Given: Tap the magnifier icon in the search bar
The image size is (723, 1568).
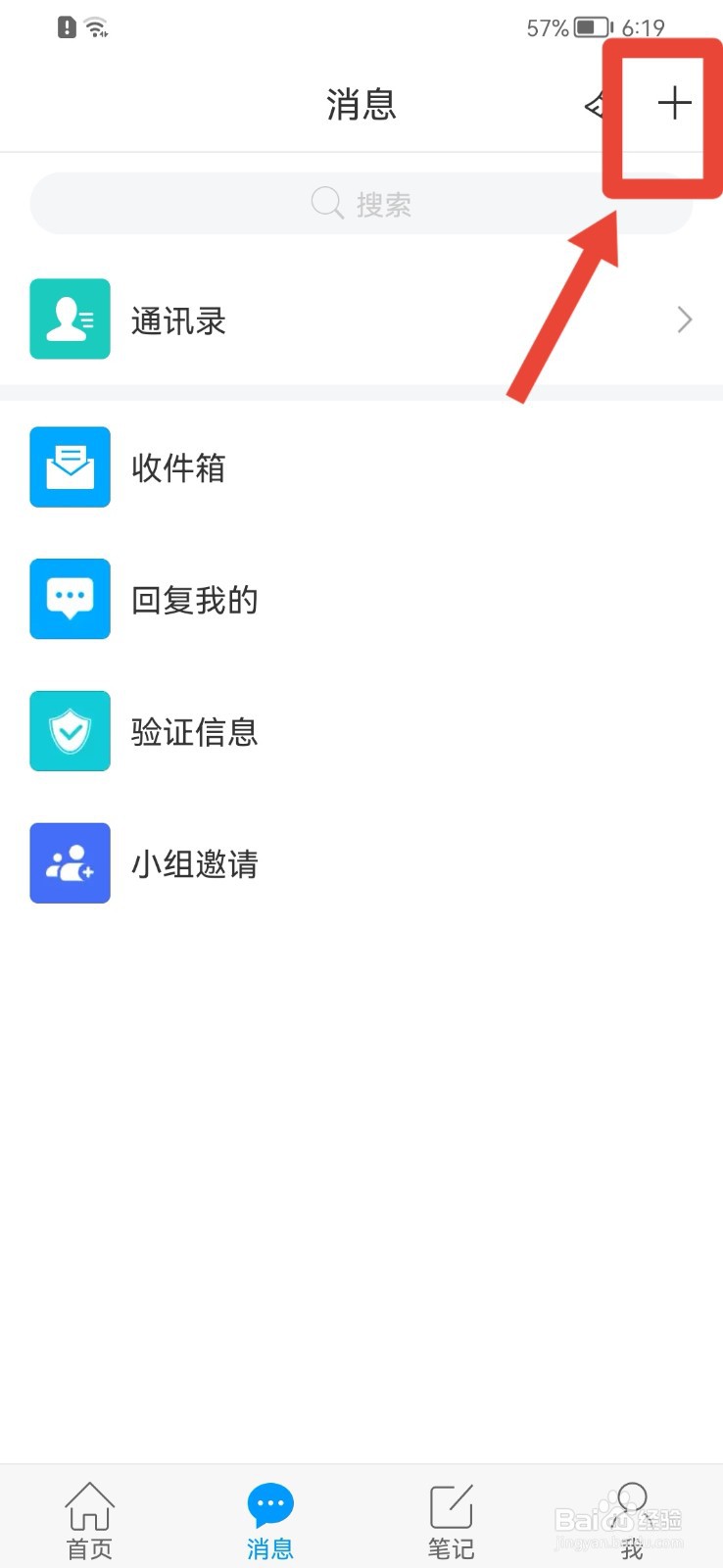Looking at the screenshot, I should (326, 203).
